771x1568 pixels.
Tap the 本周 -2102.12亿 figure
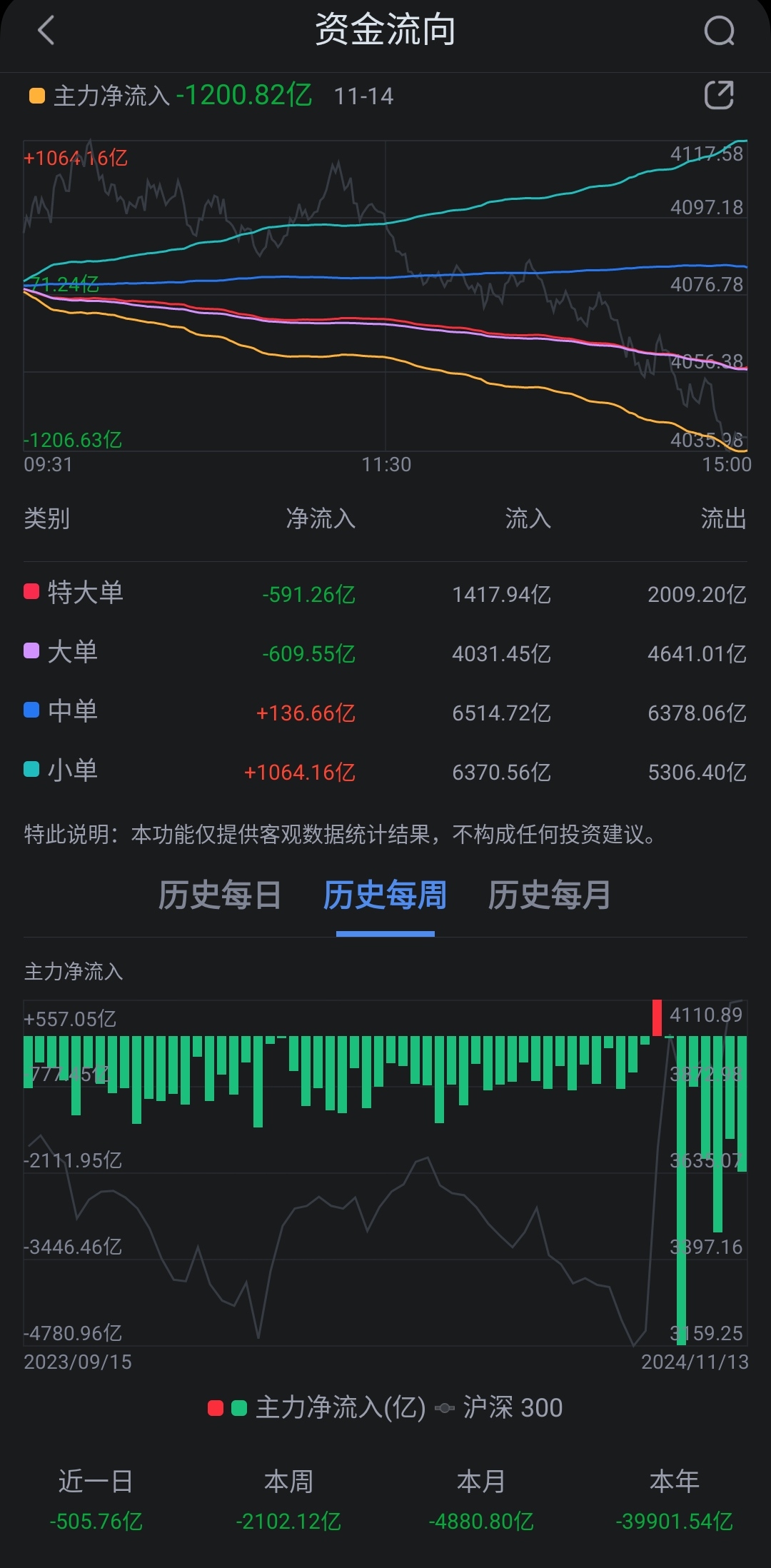tap(286, 1522)
